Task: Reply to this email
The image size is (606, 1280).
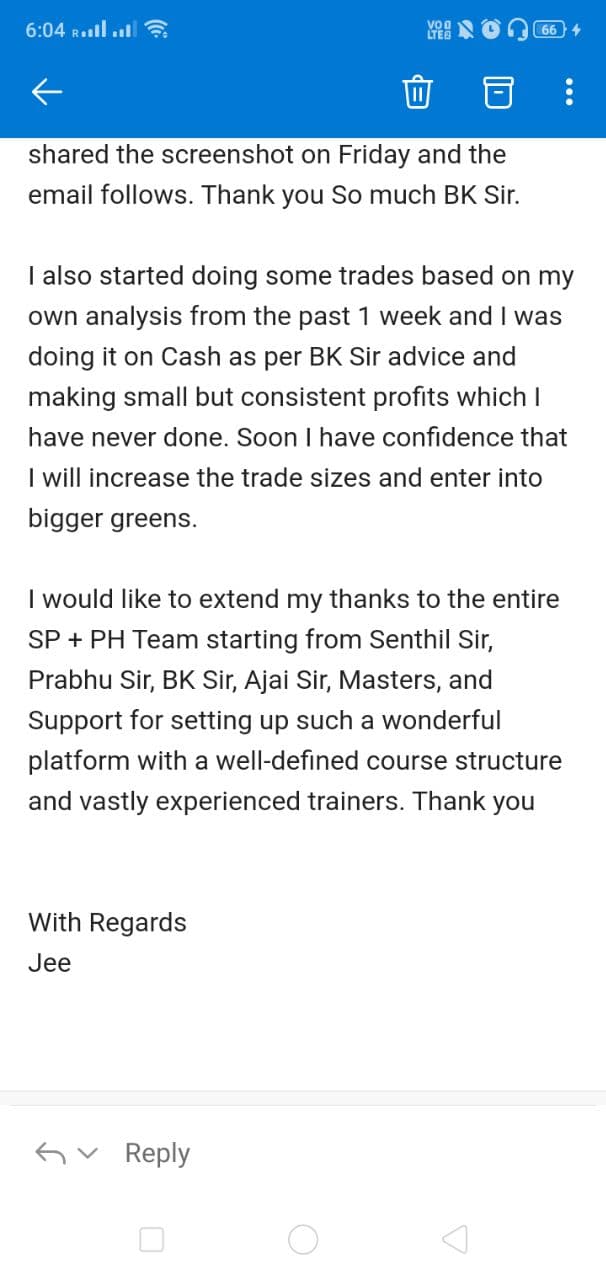Action: point(157,1153)
